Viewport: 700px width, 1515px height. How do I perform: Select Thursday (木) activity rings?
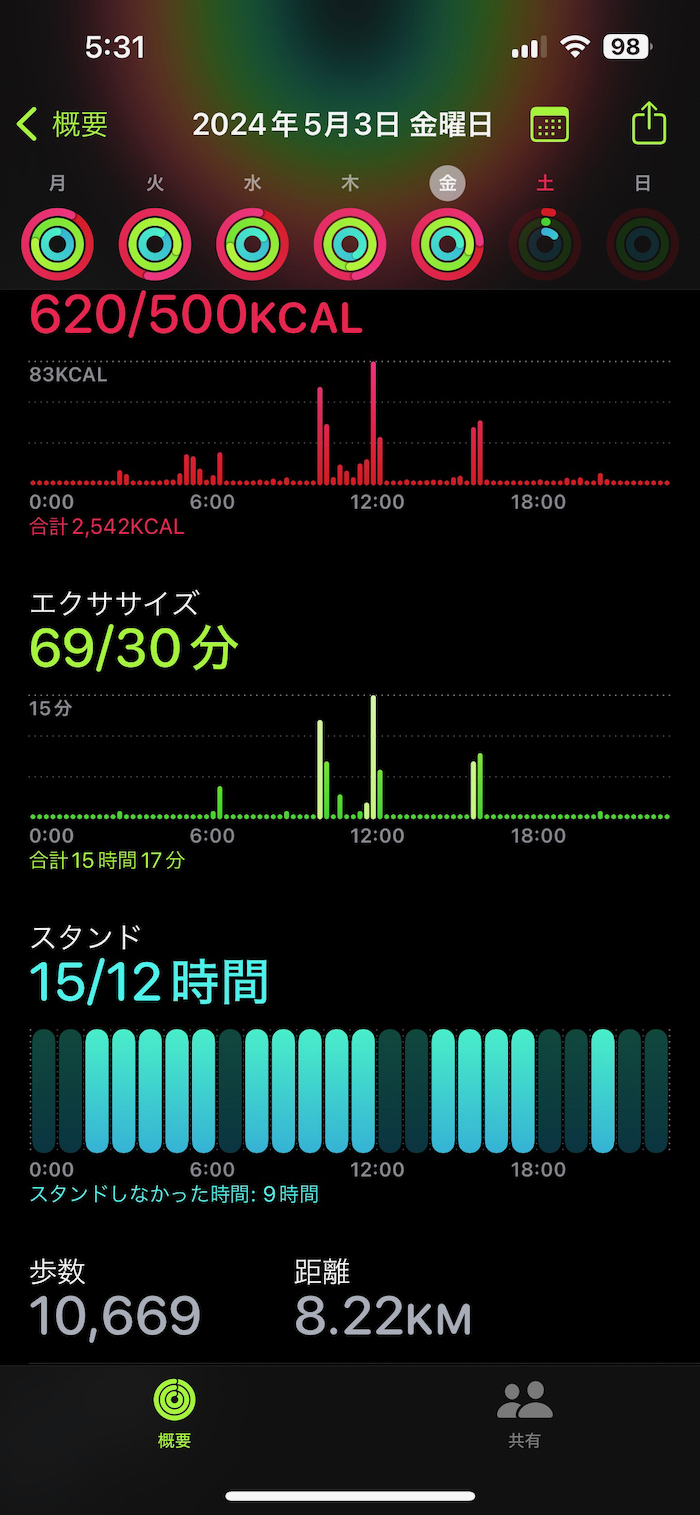350,243
